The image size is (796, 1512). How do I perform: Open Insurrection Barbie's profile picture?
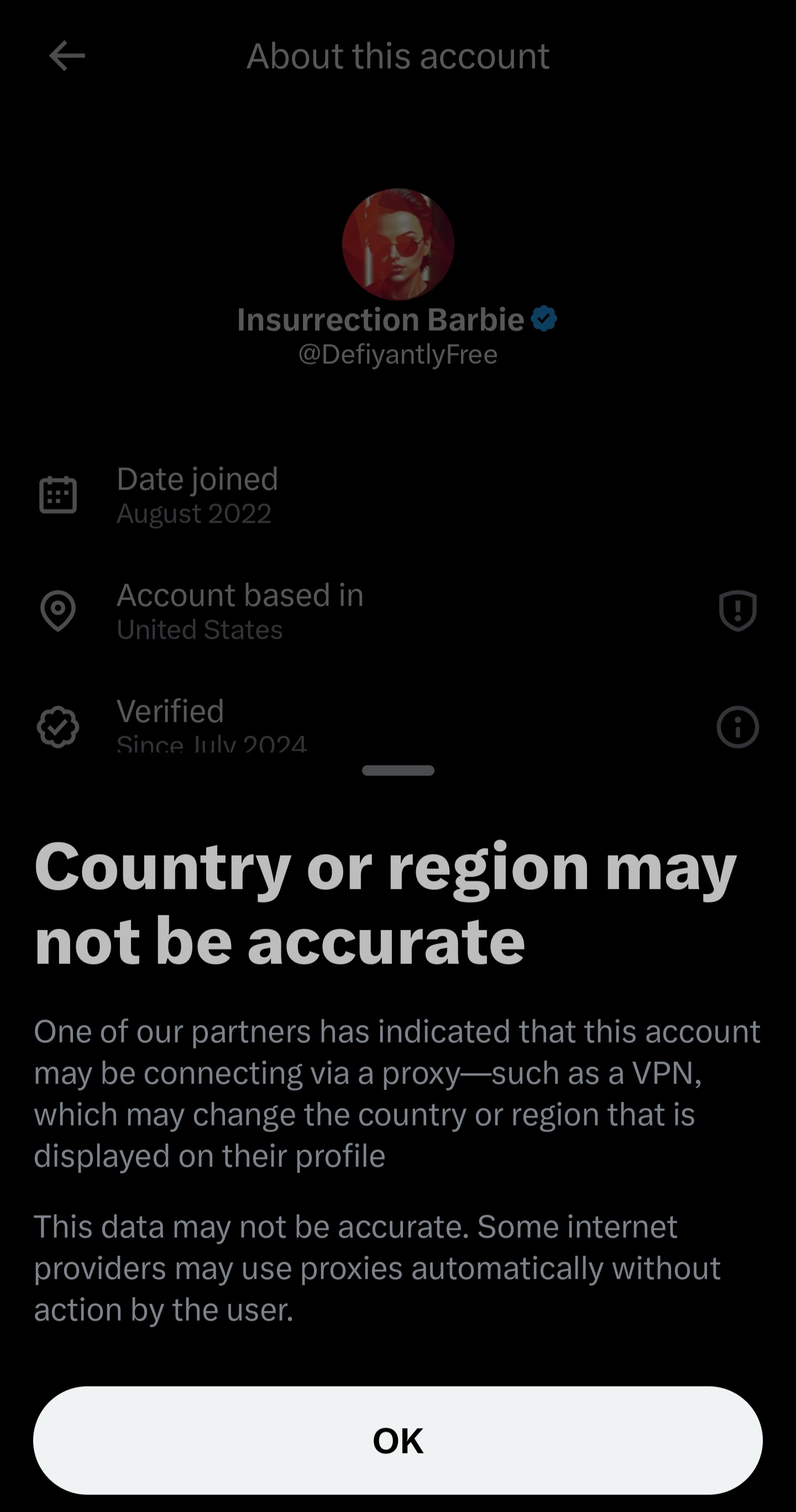[397, 243]
